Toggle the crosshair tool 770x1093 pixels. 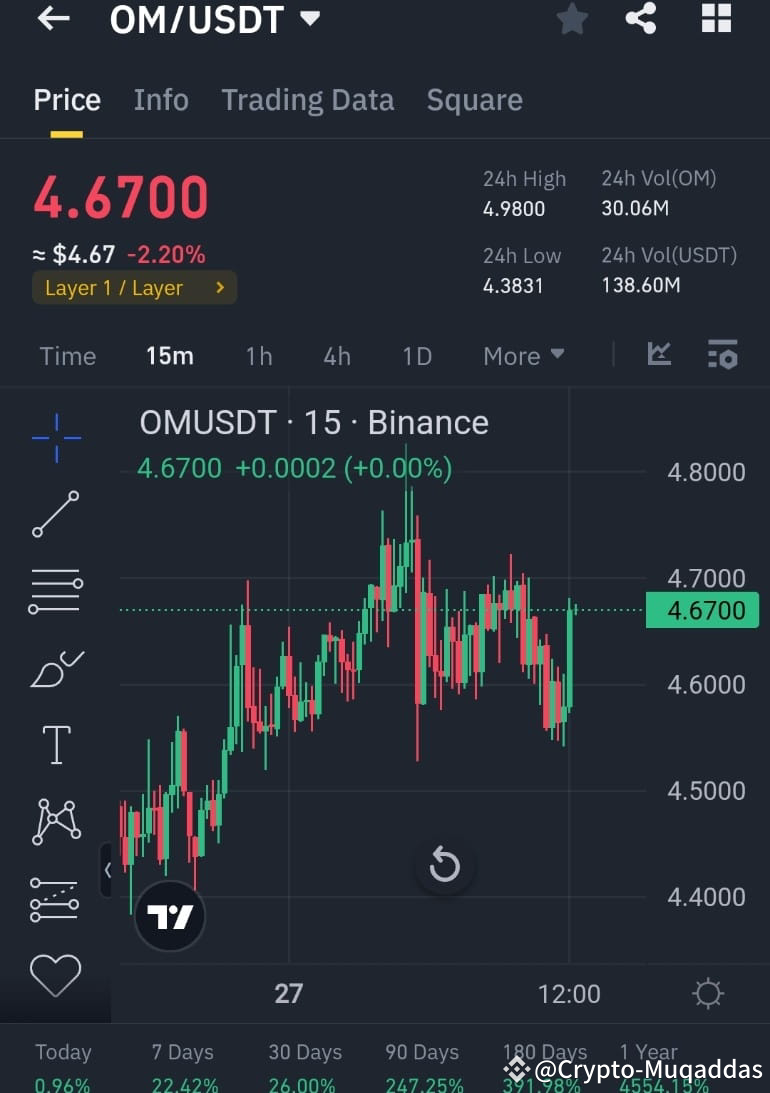(x=56, y=437)
